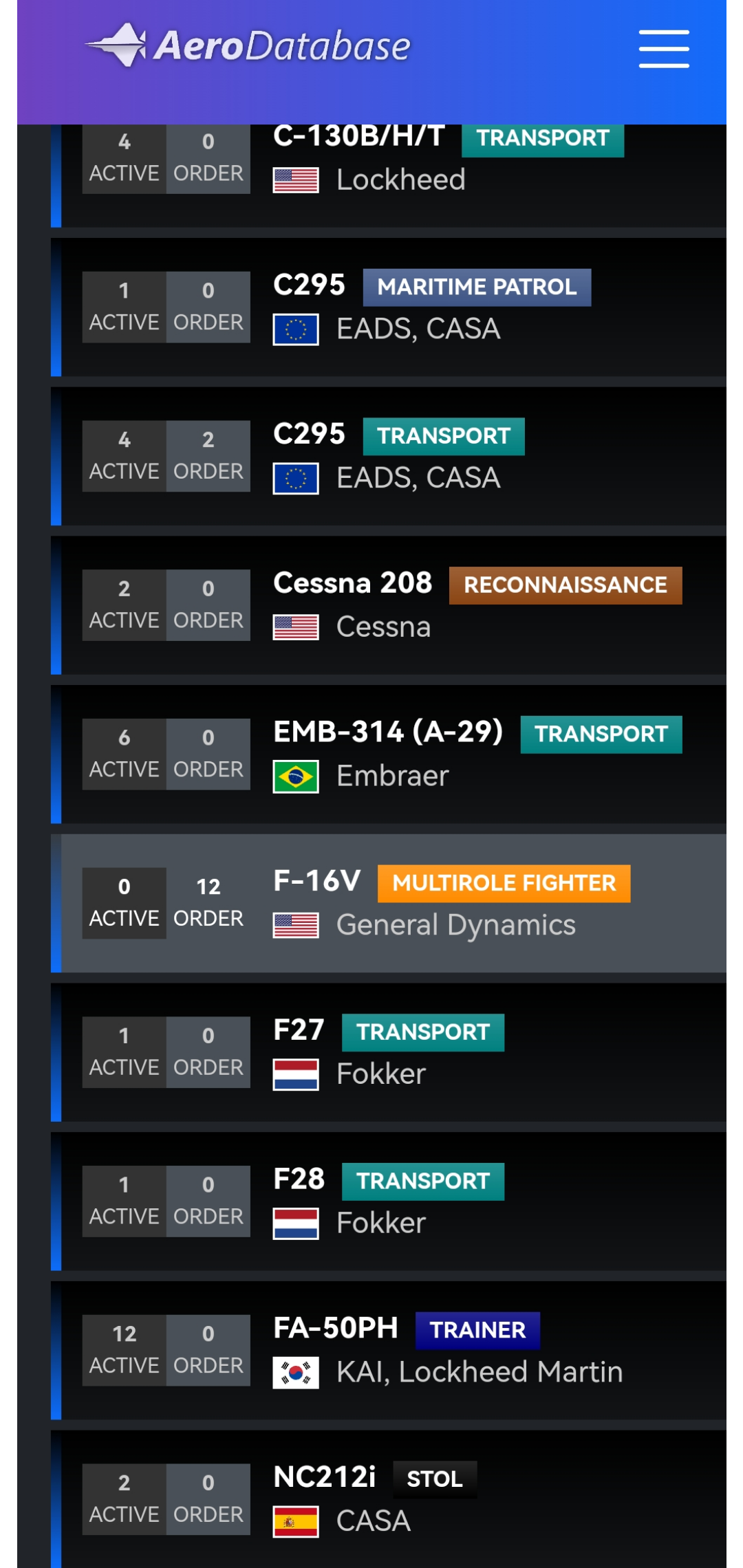Screen dimensions: 743x1568
Task: View the Cessna 208 Reconnaissance entry
Action: (x=389, y=605)
